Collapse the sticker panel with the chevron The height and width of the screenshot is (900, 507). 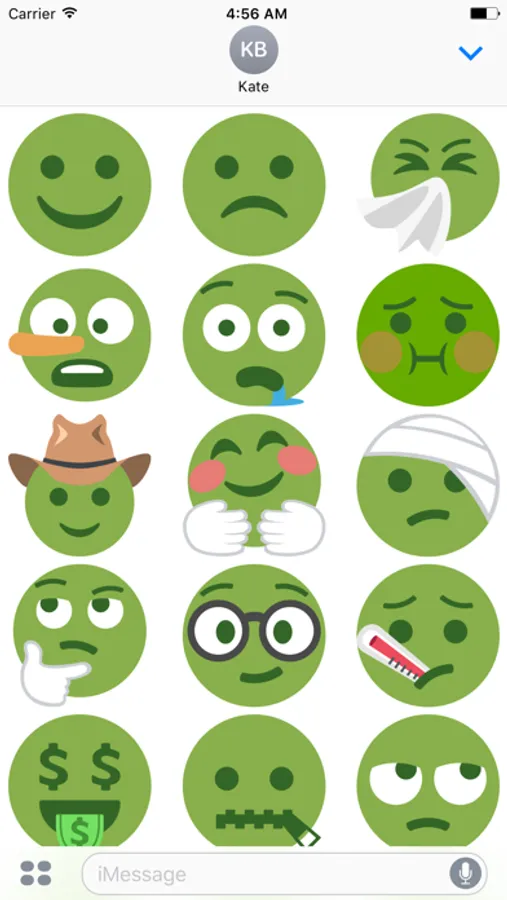coord(470,53)
